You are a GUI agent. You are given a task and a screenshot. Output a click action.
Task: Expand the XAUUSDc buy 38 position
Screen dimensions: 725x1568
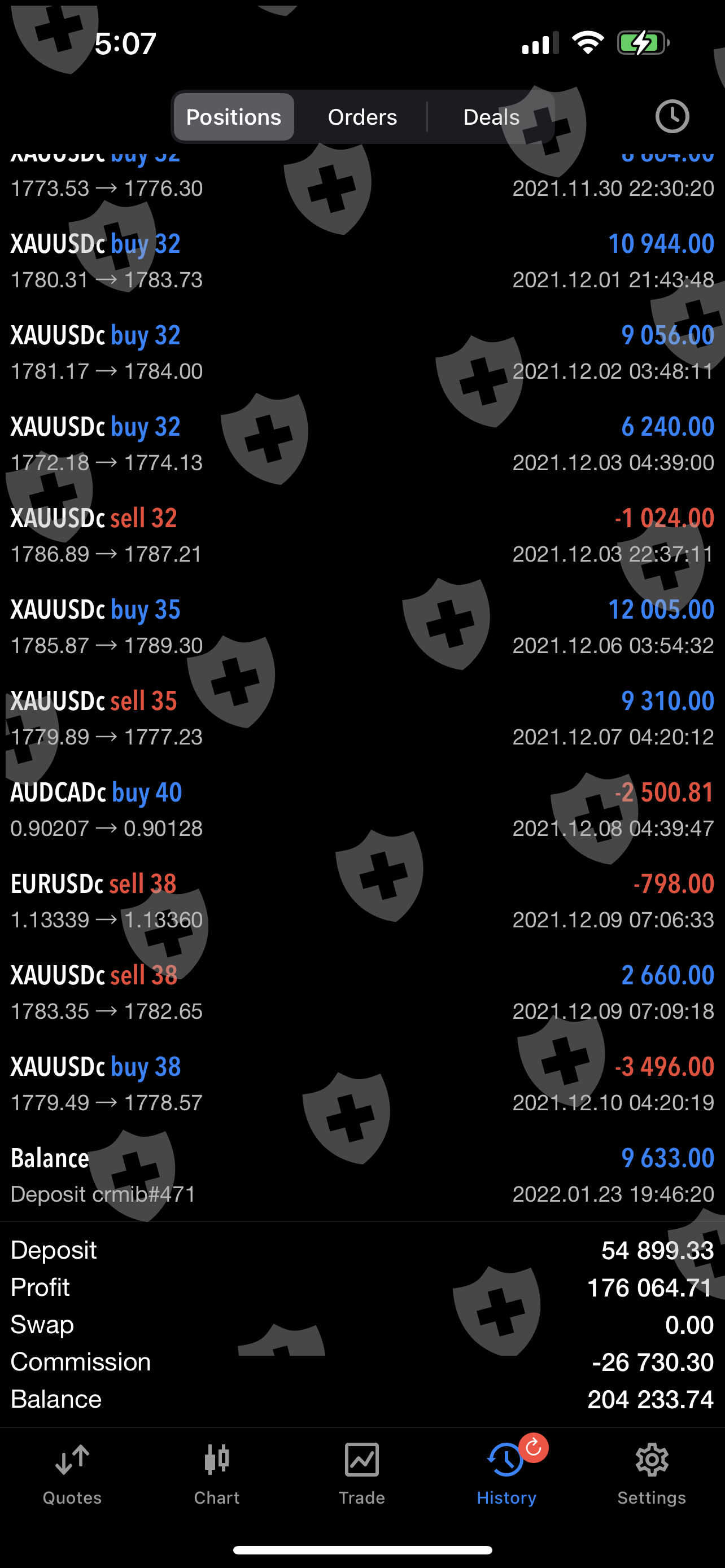[362, 1084]
